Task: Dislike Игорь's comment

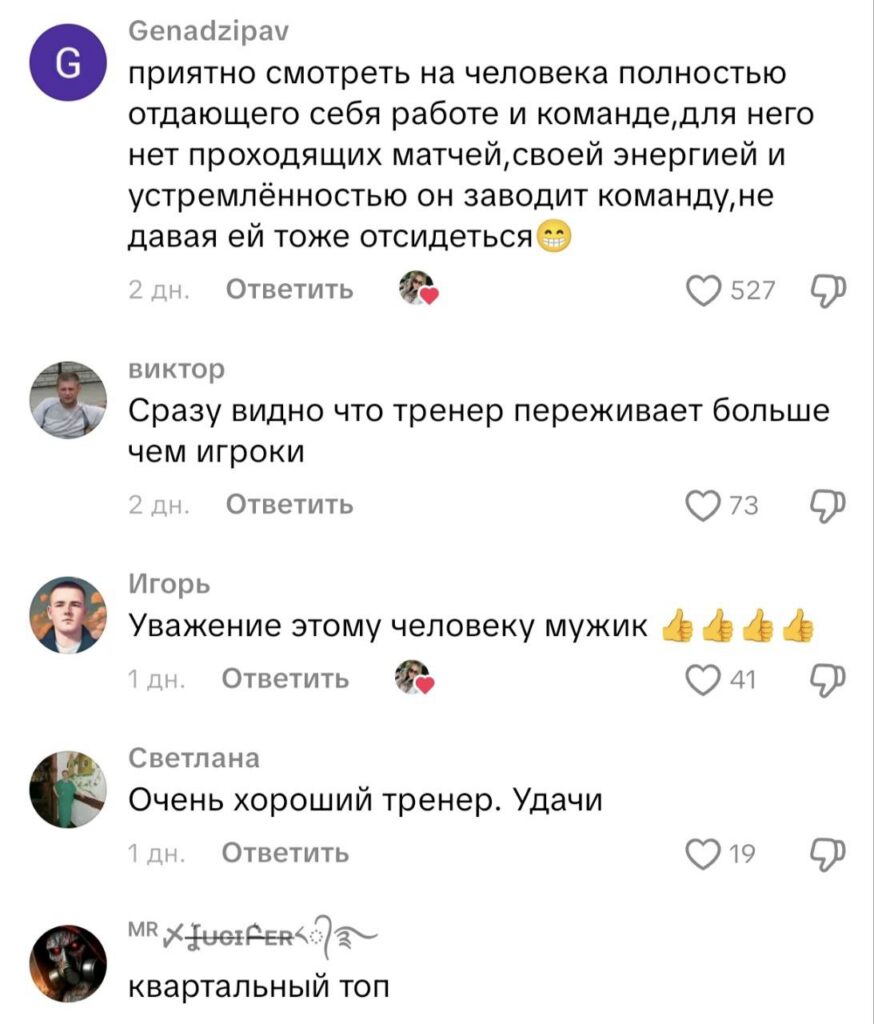Action: (829, 679)
